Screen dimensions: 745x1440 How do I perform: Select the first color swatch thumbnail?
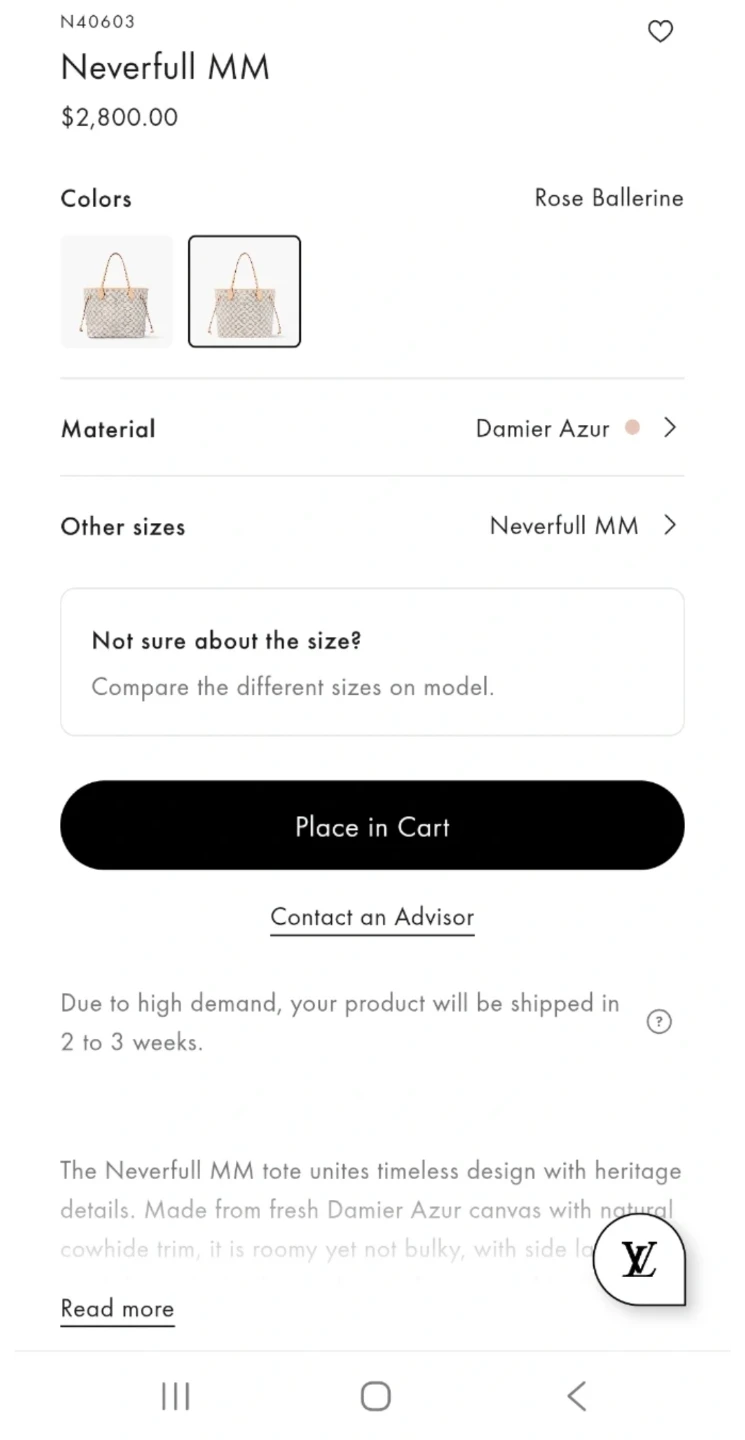coord(117,291)
